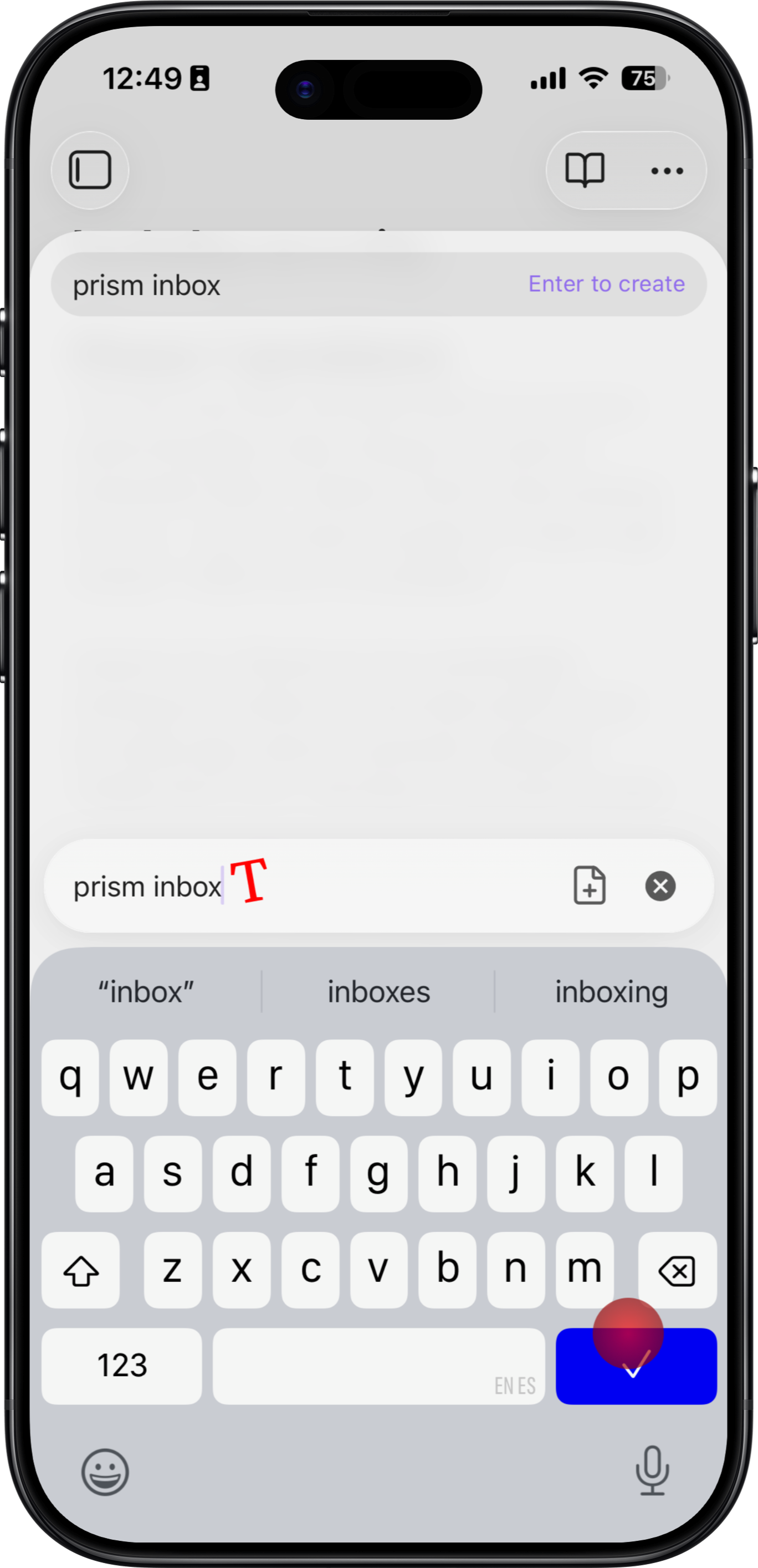Screen dimensions: 758x1568
Task: Enable shift on the keyboard
Action: [81, 1270]
